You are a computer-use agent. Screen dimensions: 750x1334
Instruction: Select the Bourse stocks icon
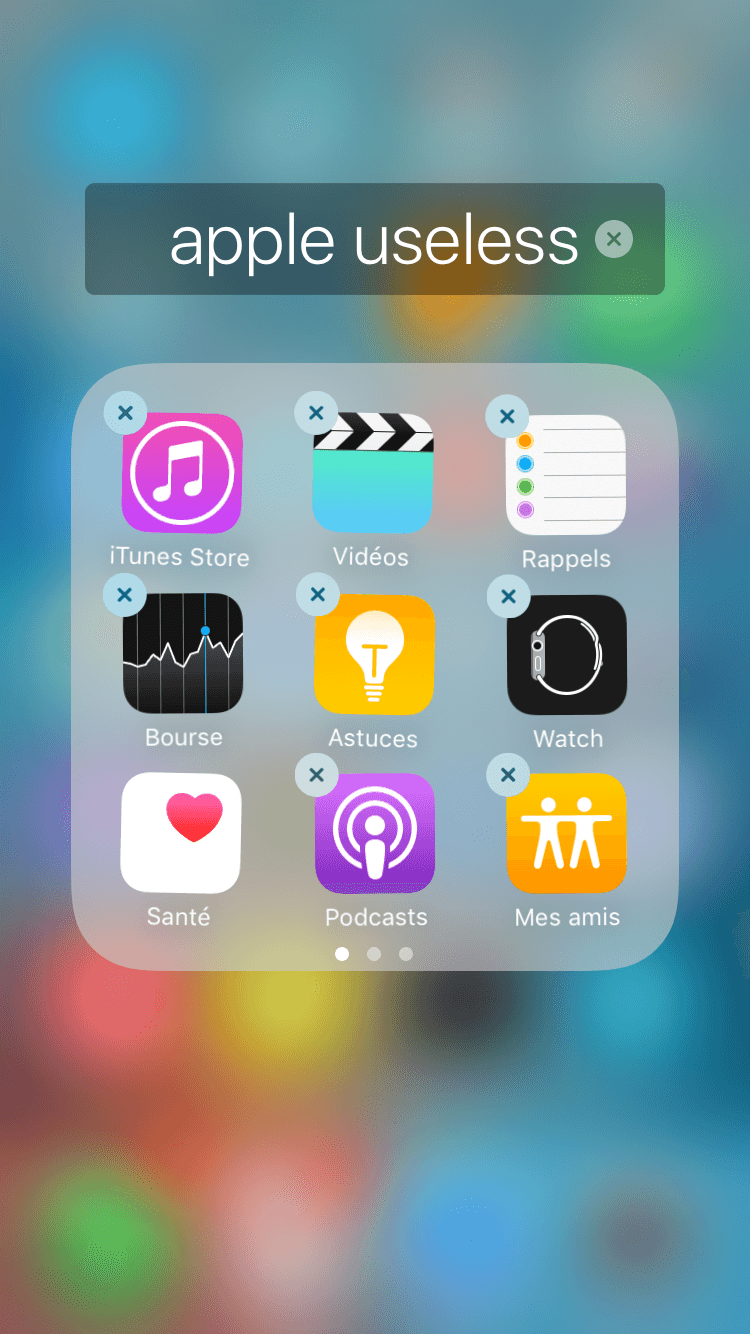tap(183, 653)
